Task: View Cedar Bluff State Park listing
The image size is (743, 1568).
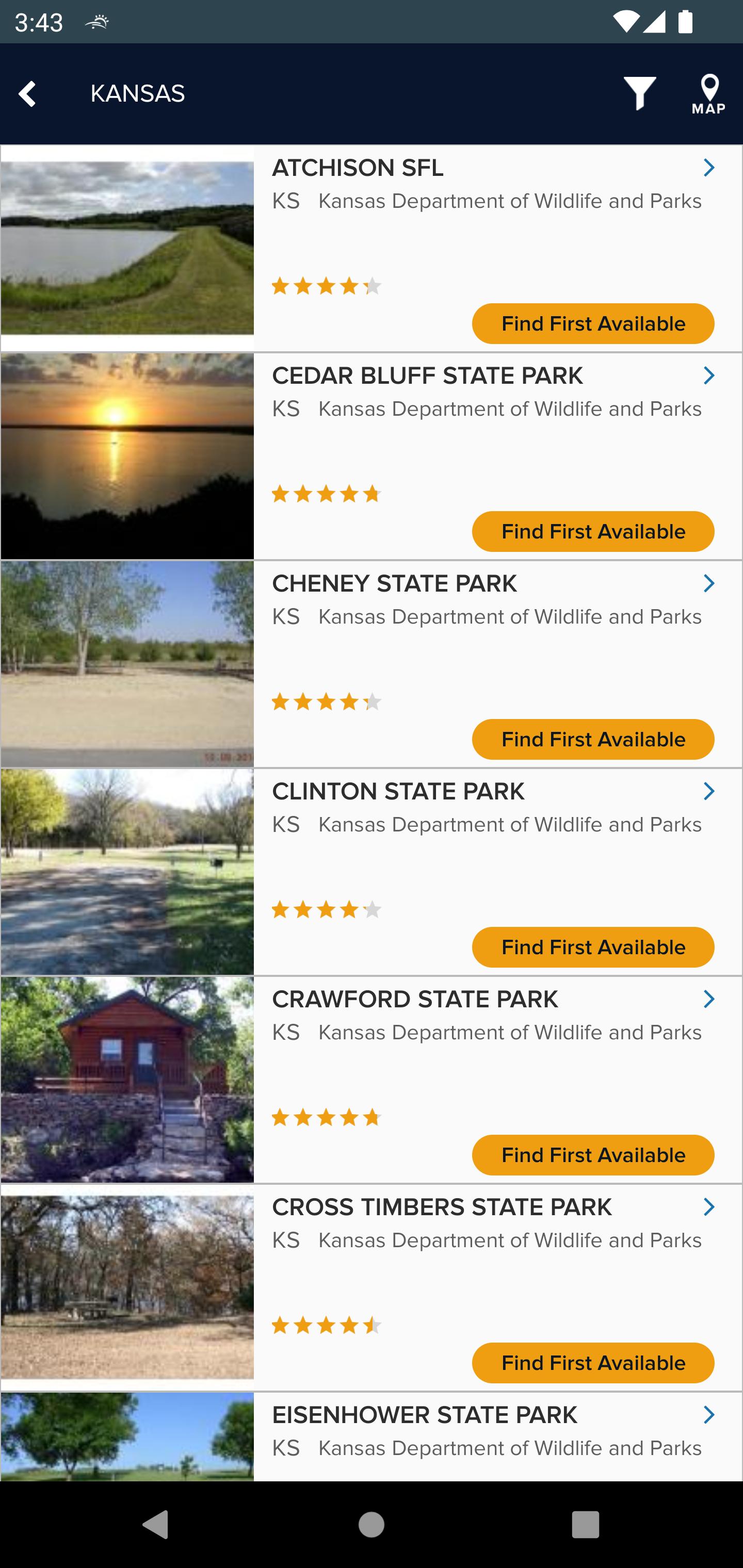Action: tap(427, 376)
